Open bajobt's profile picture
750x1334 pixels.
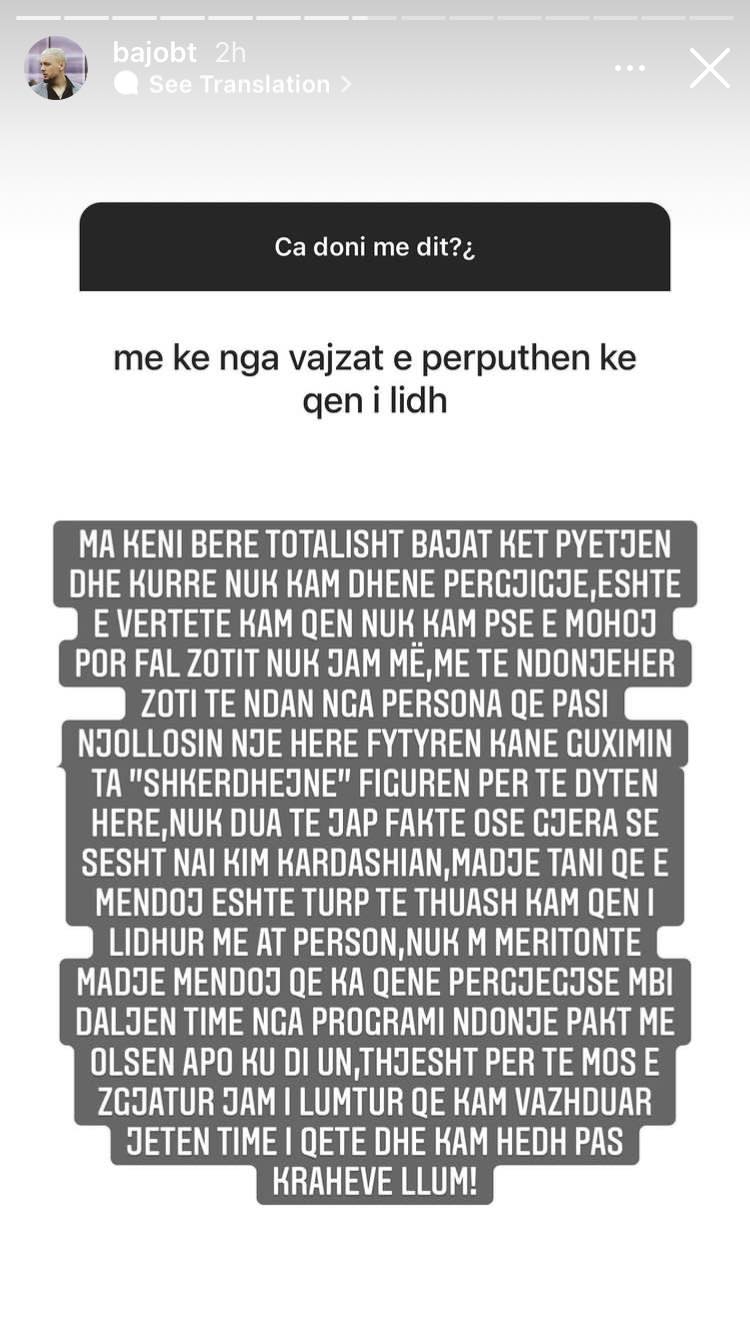click(x=56, y=68)
